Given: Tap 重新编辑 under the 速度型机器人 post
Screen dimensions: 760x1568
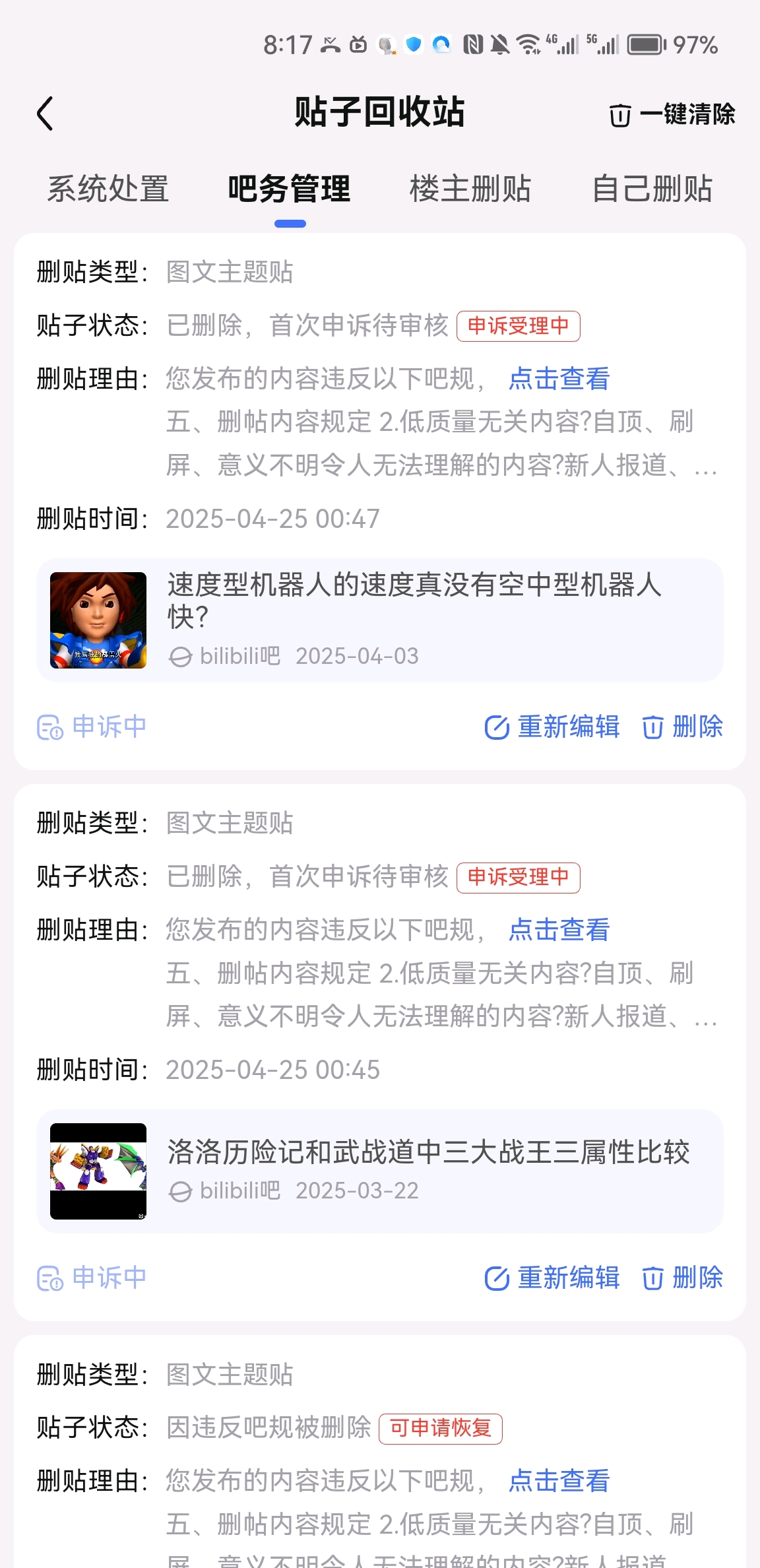Looking at the screenshot, I should pyautogui.click(x=553, y=727).
